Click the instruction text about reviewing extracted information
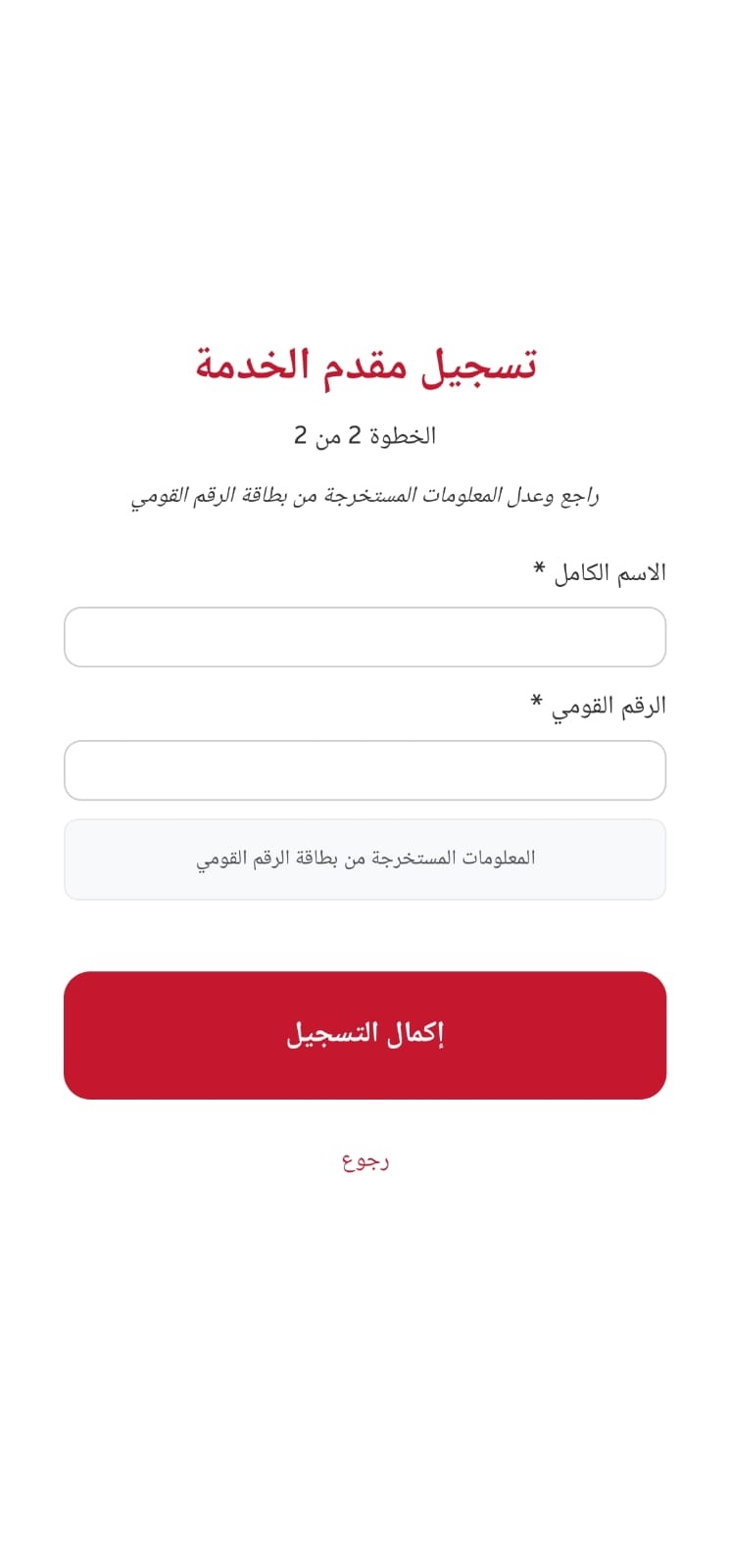The width and height of the screenshot is (731, 1568). pos(365,495)
